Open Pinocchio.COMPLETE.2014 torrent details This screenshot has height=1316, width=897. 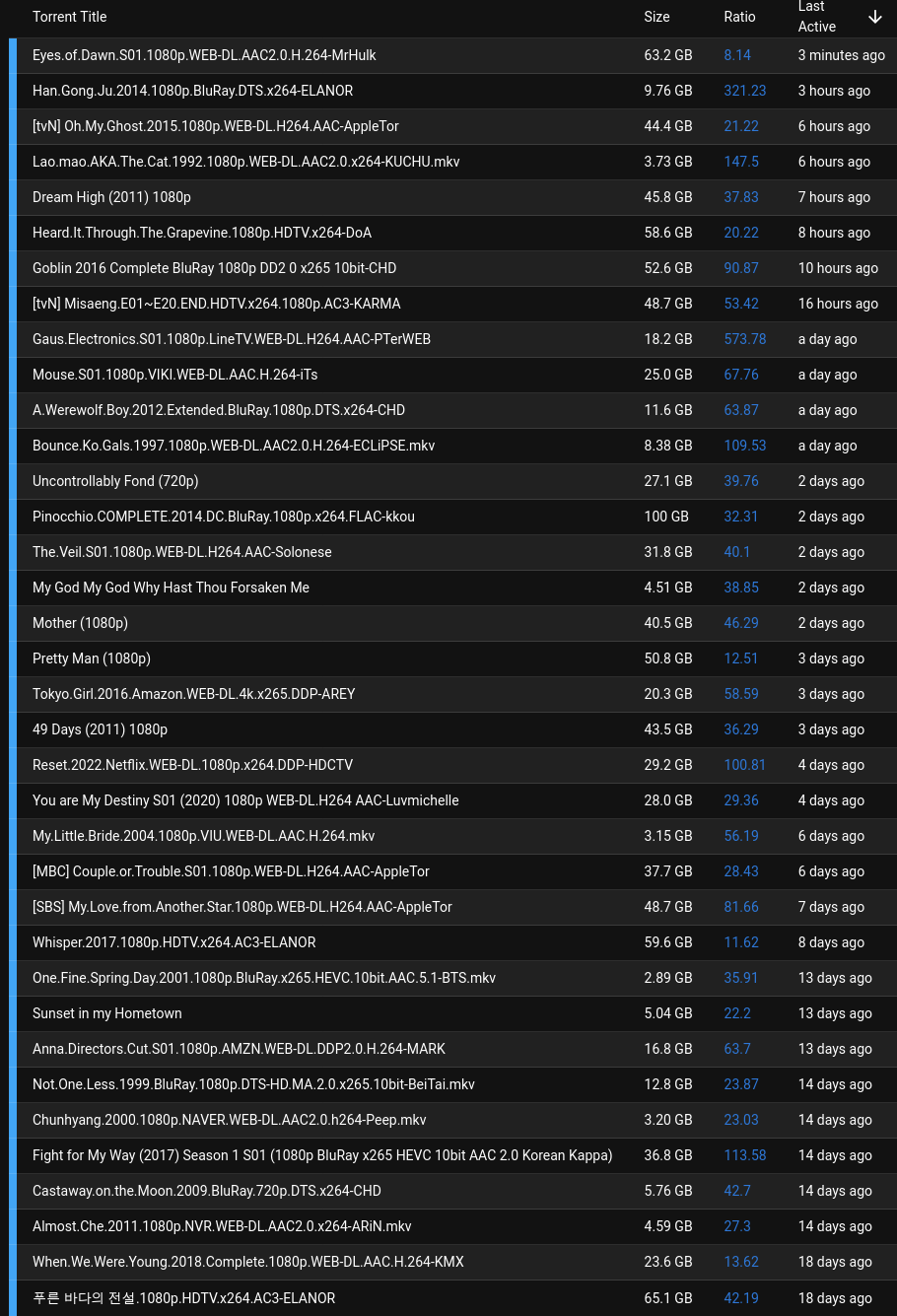[223, 517]
